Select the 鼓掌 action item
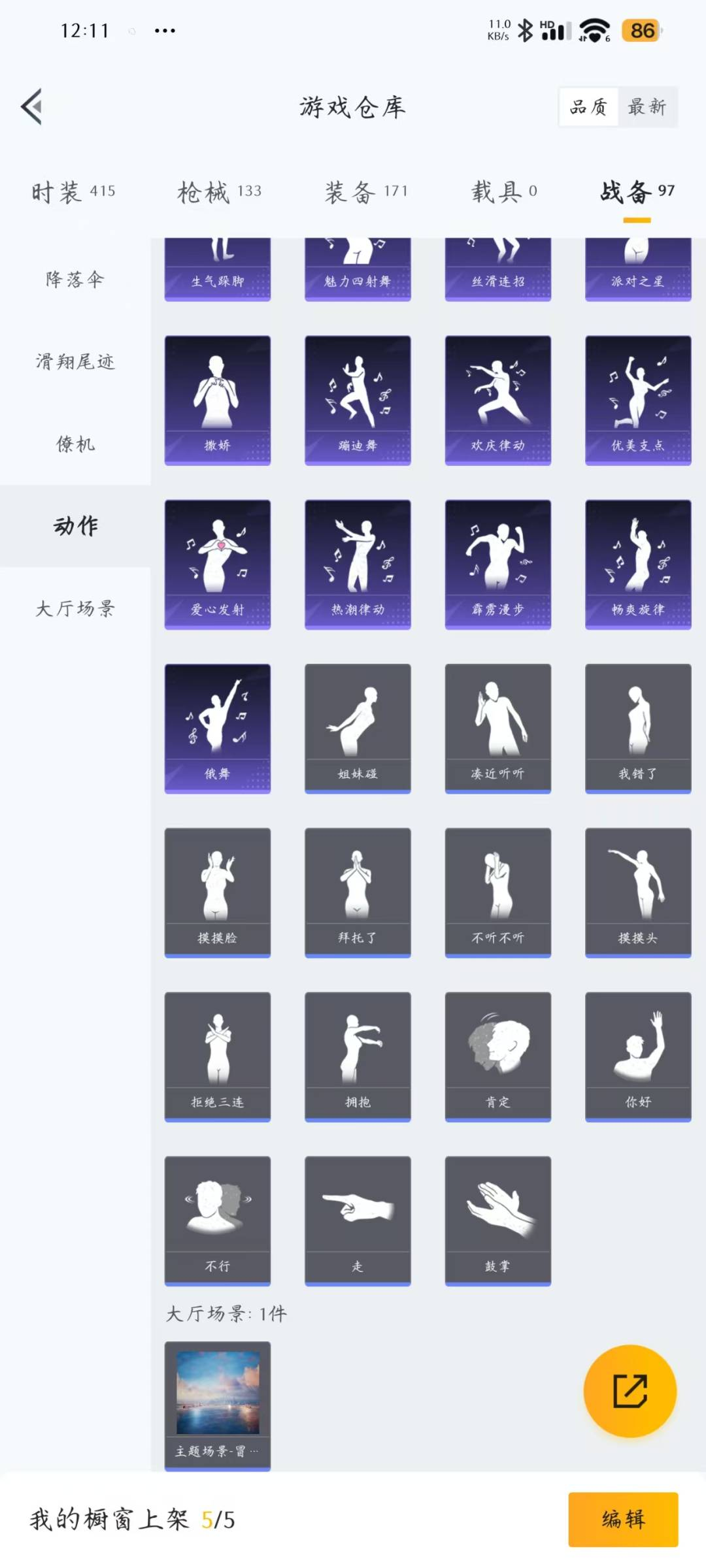 coord(497,1220)
